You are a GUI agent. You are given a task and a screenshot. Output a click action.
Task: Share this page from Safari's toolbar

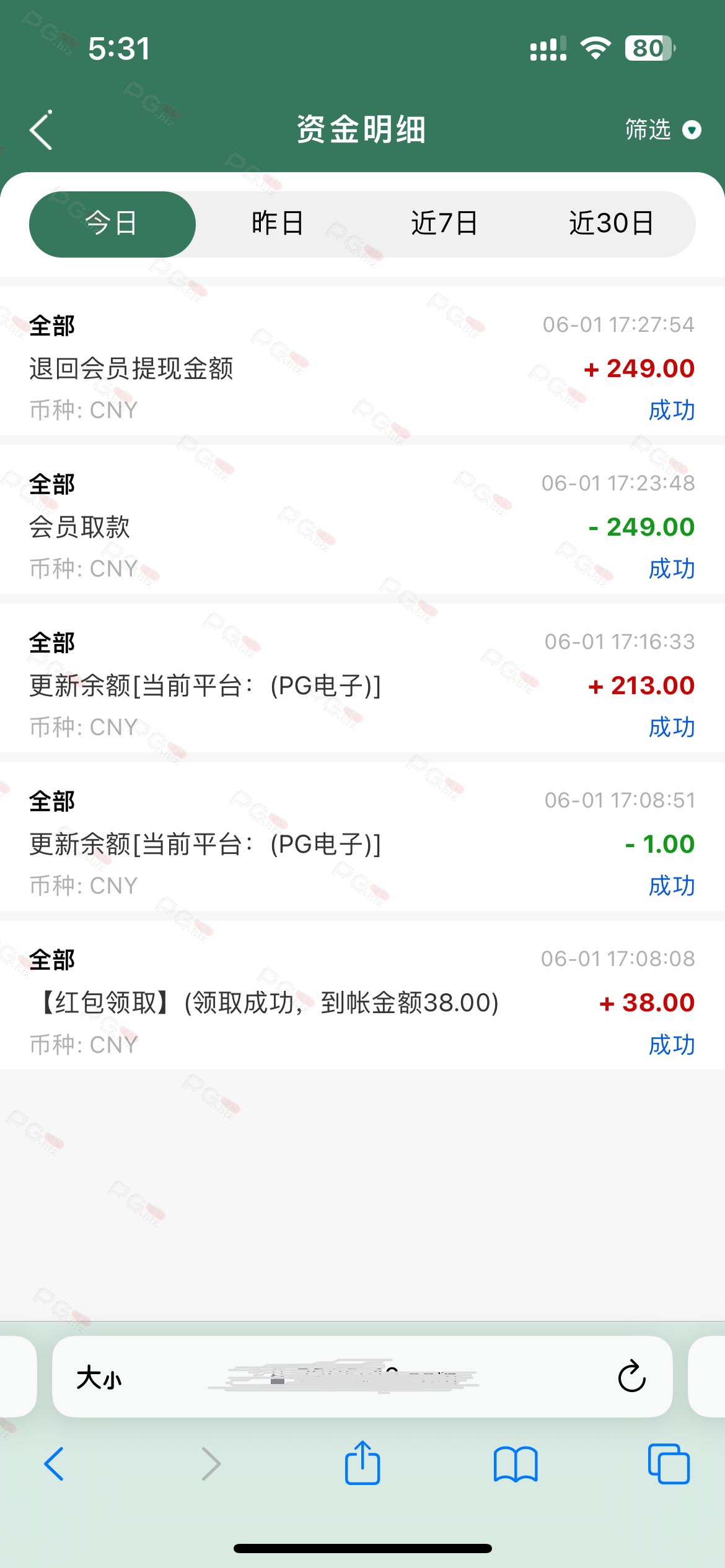(x=362, y=1463)
